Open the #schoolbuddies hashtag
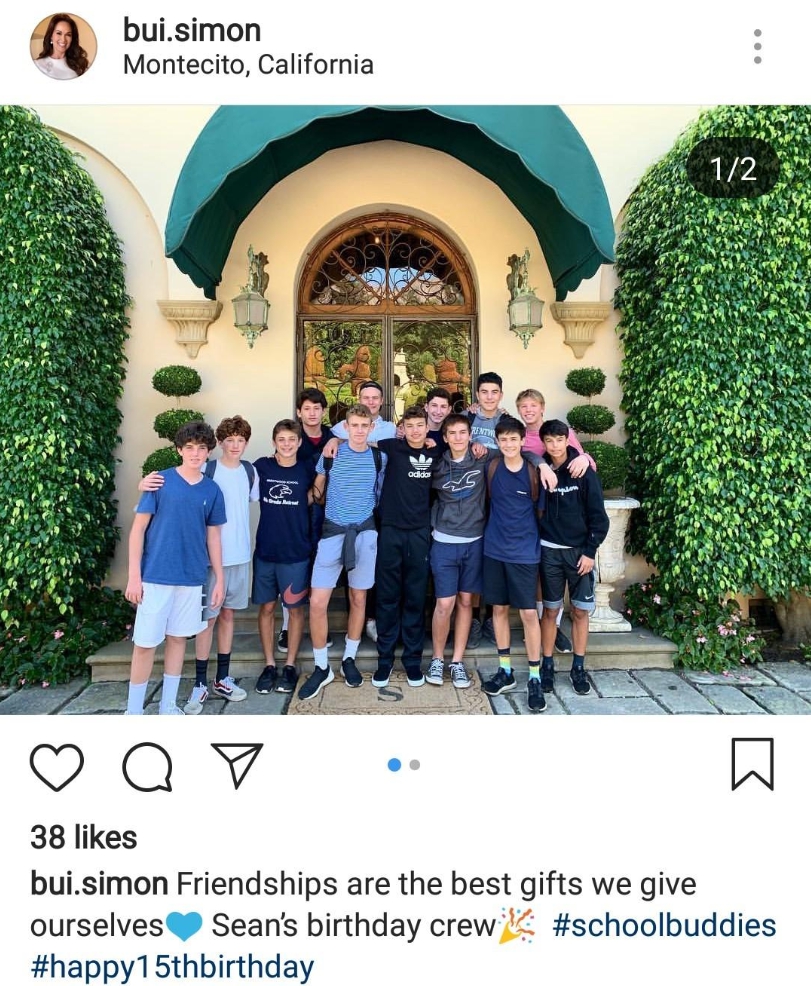The image size is (811, 986). [663, 925]
